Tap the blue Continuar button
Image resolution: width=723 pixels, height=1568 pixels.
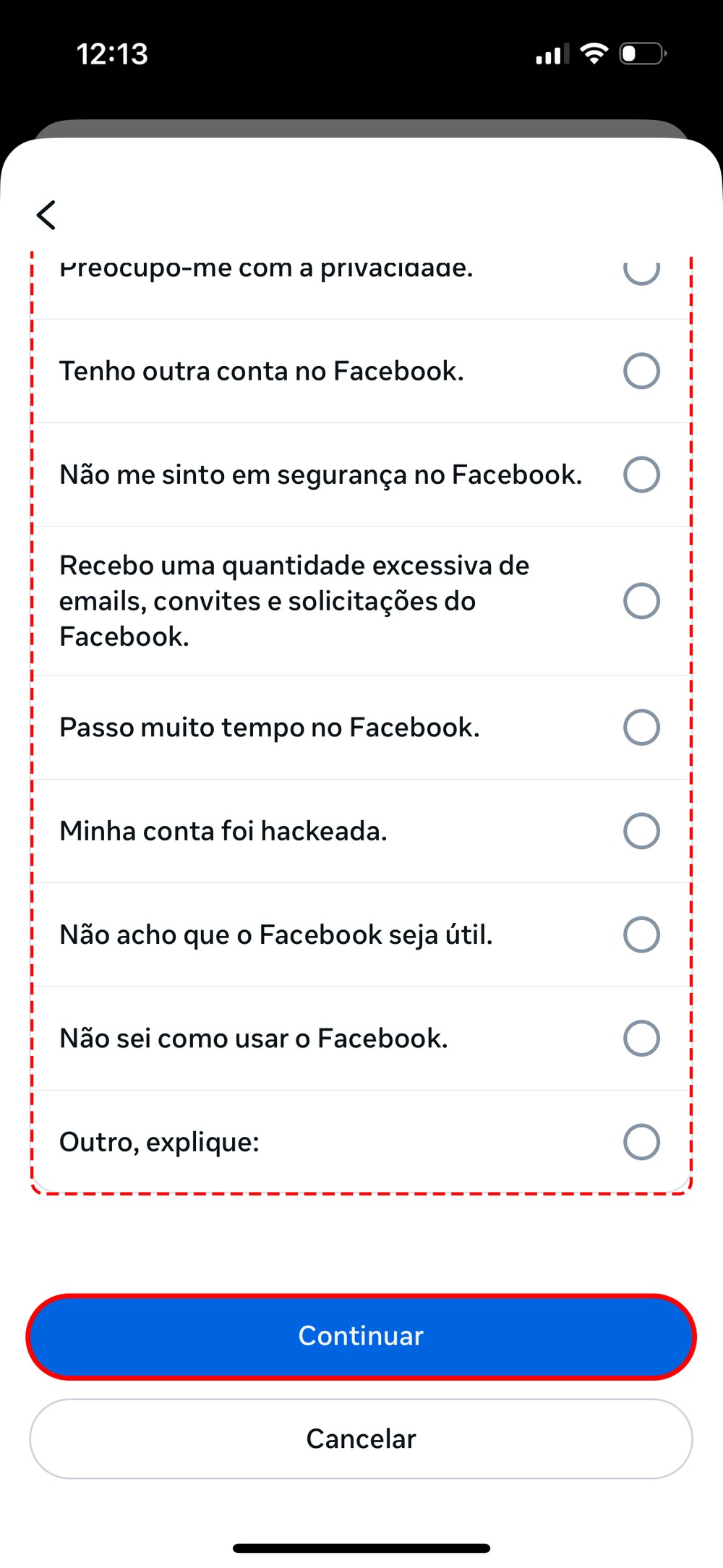(x=361, y=1337)
